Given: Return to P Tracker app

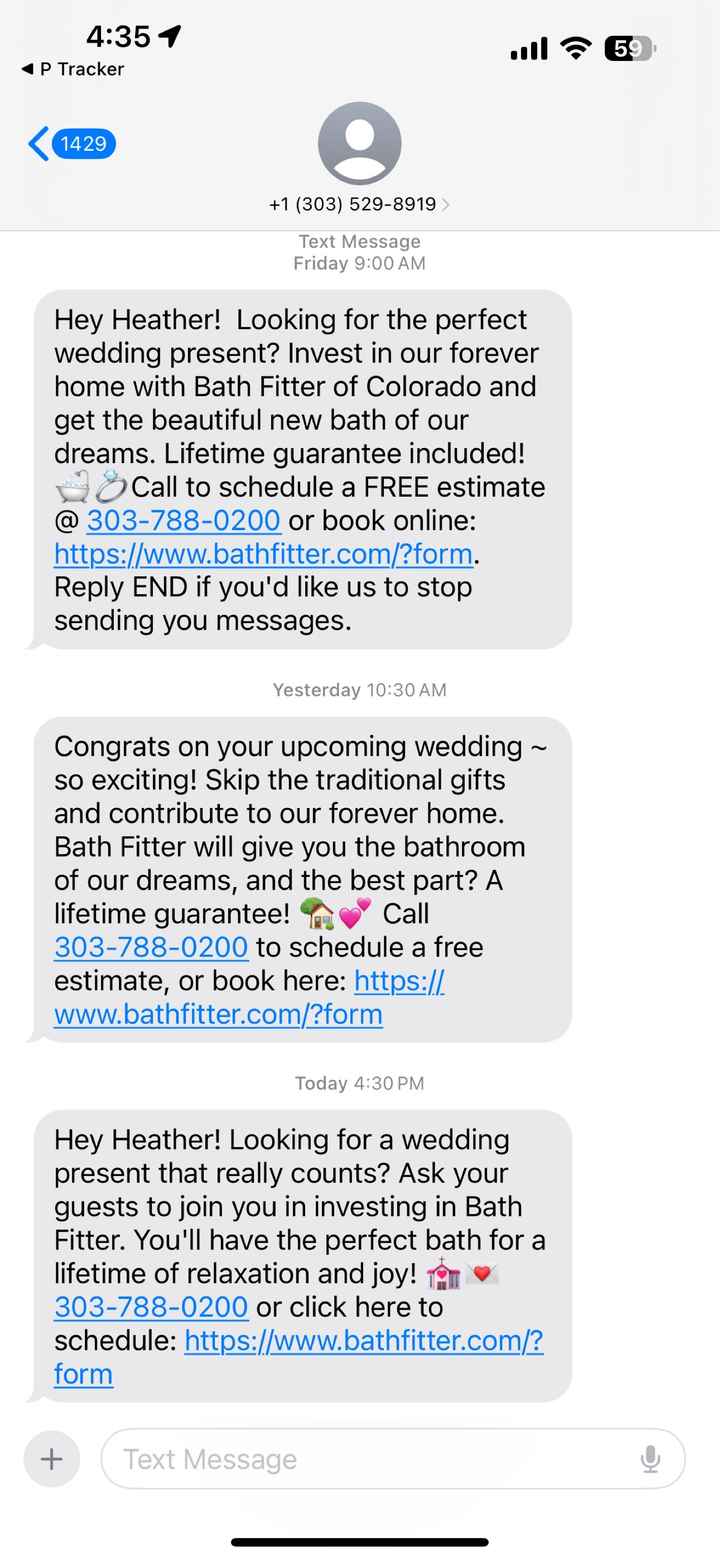Looking at the screenshot, I should 70,69.
